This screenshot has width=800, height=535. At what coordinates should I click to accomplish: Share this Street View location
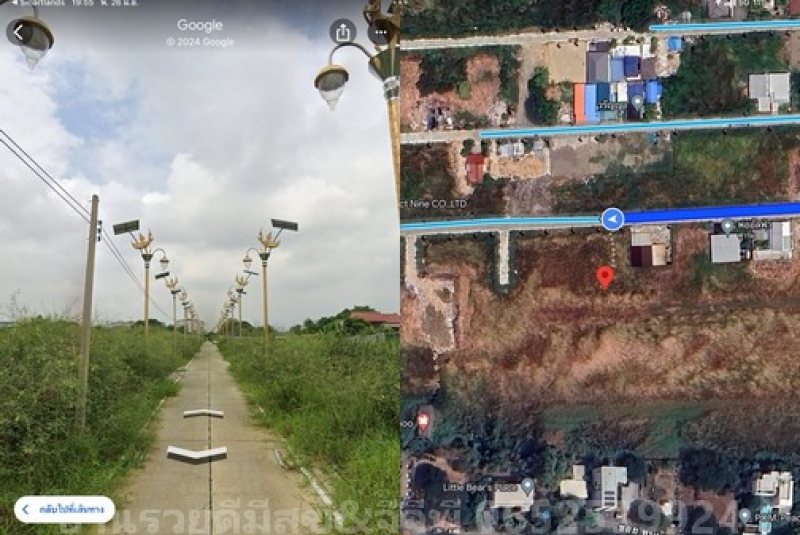click(x=343, y=32)
